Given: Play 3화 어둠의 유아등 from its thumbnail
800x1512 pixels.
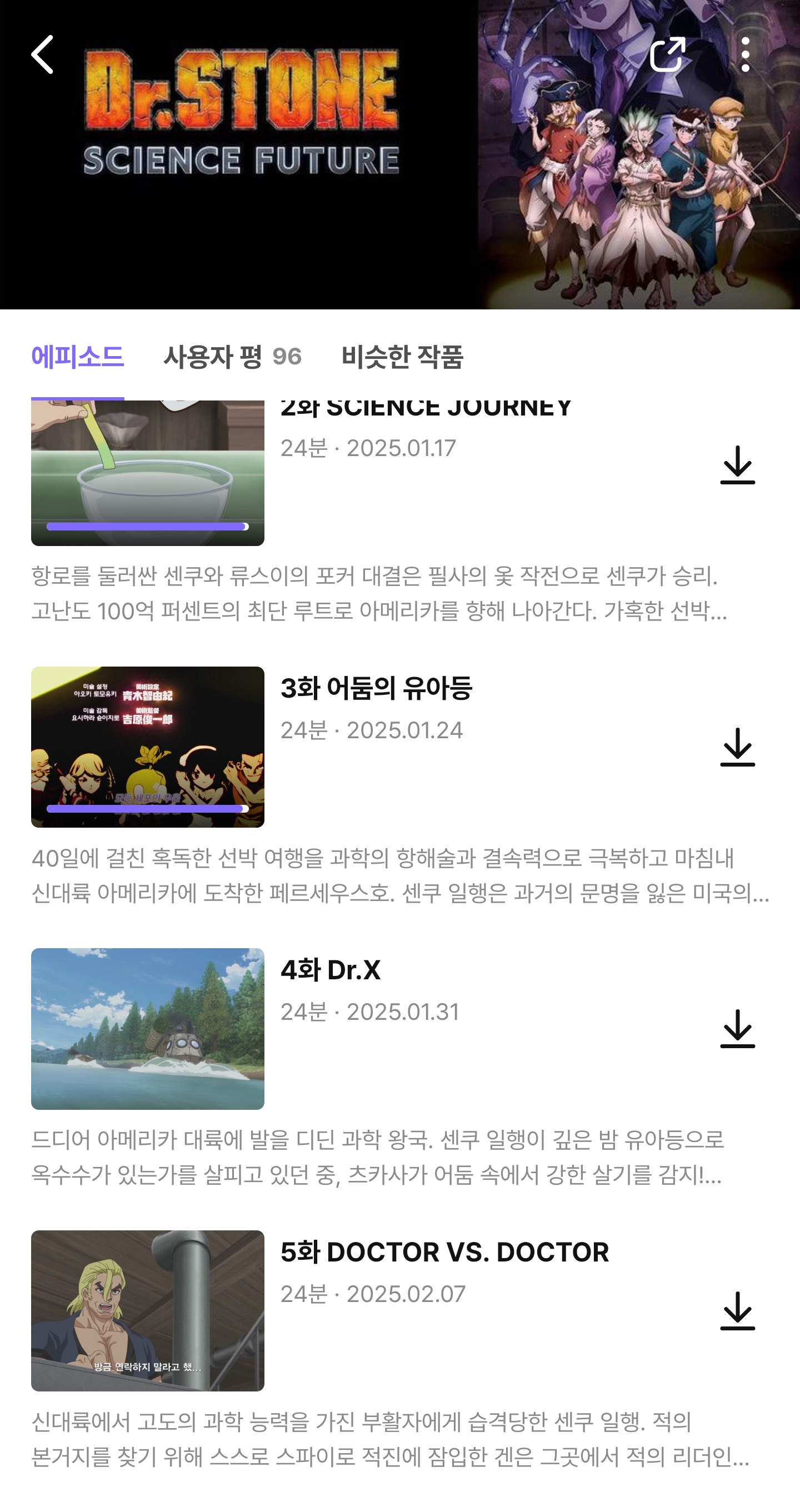Looking at the screenshot, I should point(147,747).
